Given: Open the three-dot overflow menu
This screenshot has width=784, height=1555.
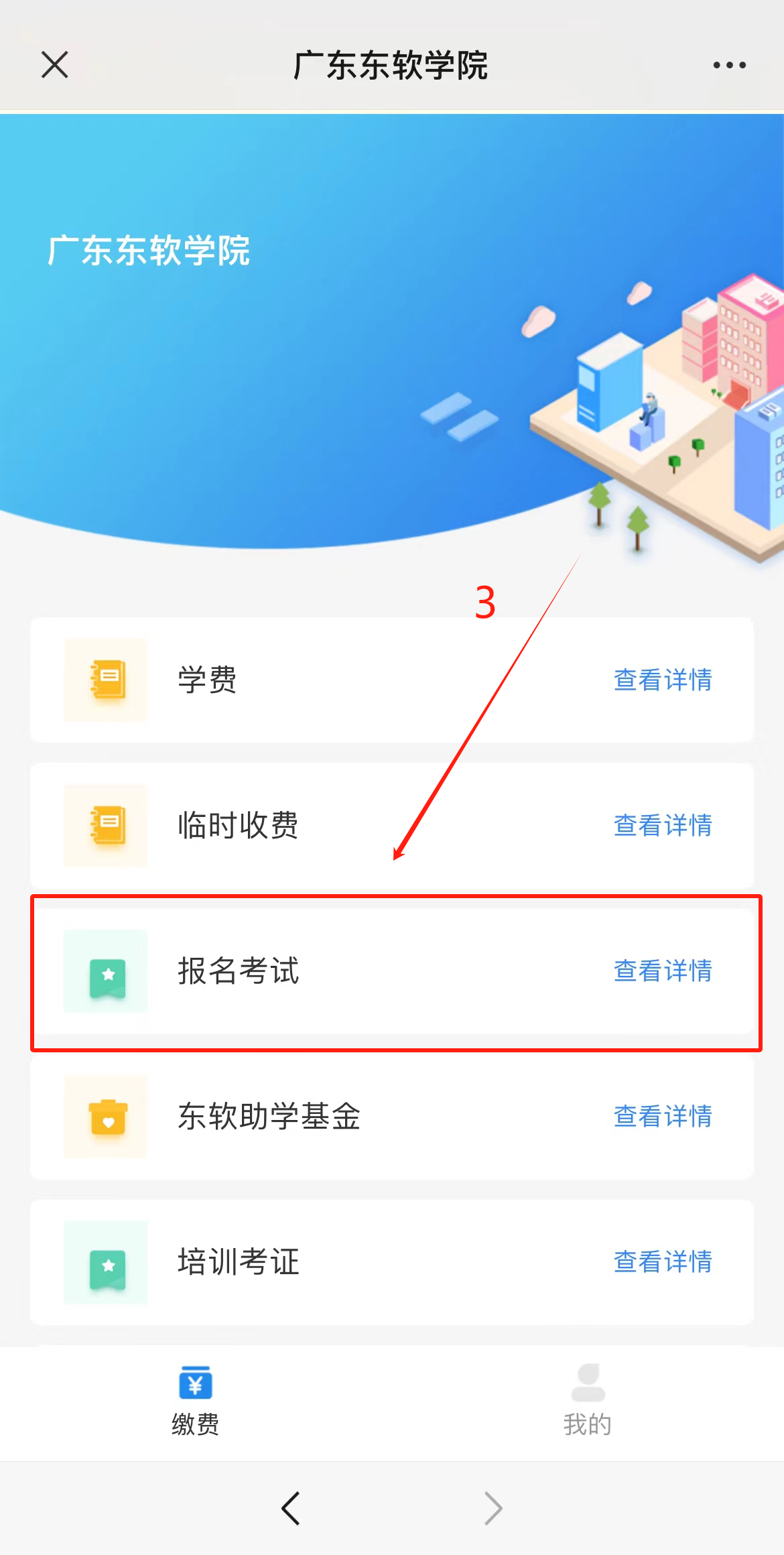Looking at the screenshot, I should [x=729, y=65].
